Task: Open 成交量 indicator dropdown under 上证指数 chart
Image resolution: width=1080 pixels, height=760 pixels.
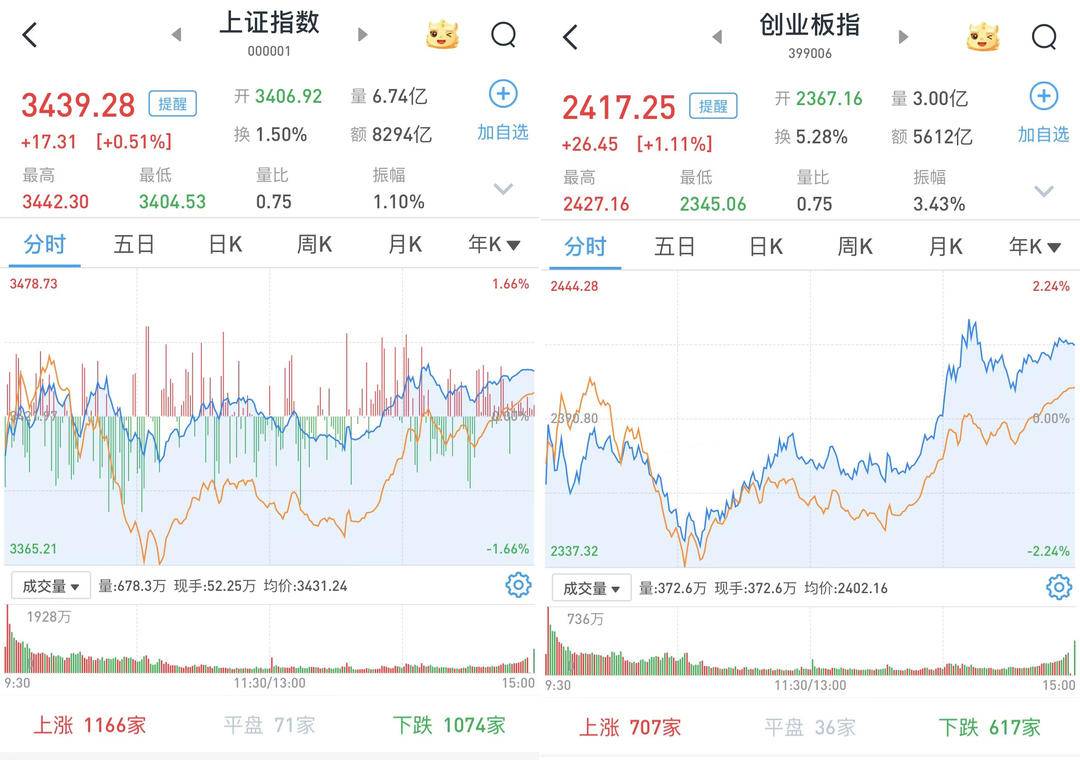Action: coord(51,586)
